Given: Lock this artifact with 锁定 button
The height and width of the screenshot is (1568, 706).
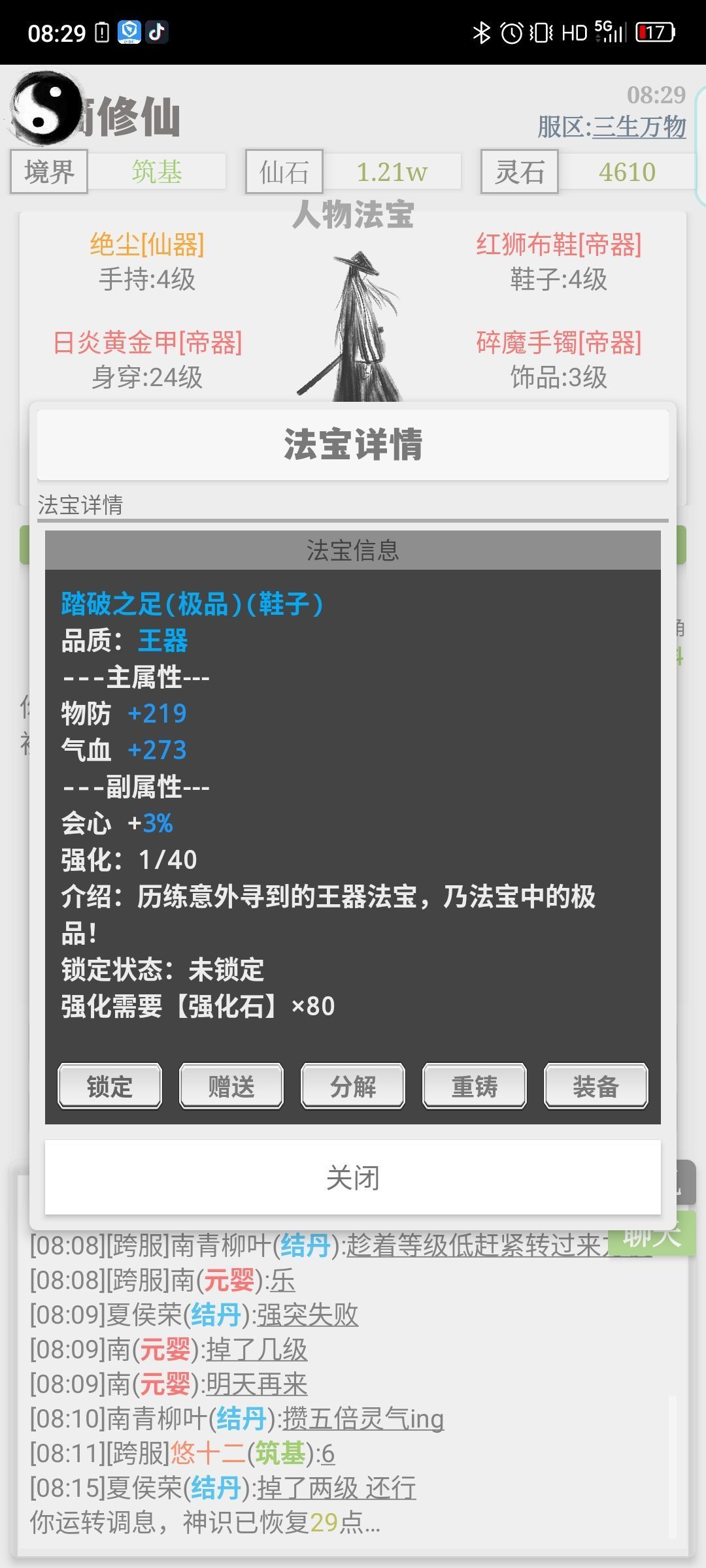Looking at the screenshot, I should (x=110, y=1086).
